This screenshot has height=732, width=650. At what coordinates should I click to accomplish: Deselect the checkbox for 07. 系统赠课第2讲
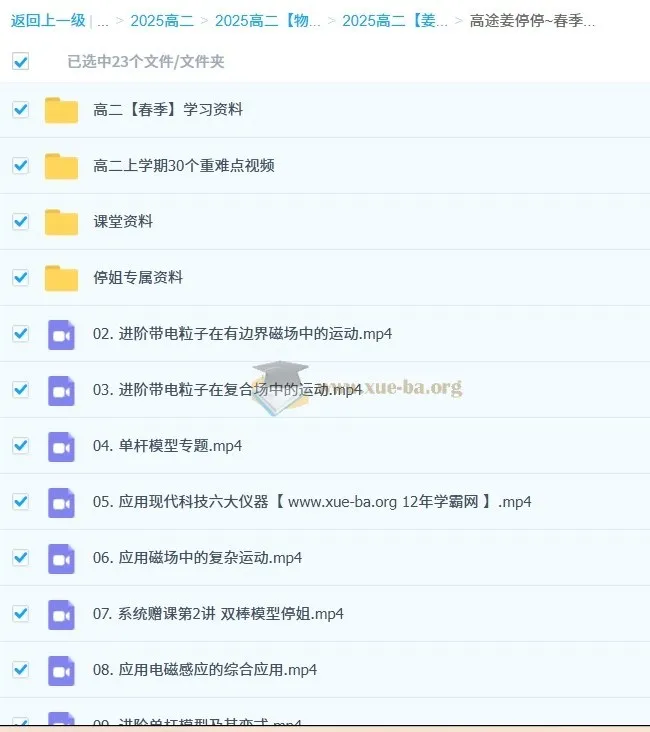tap(20, 614)
